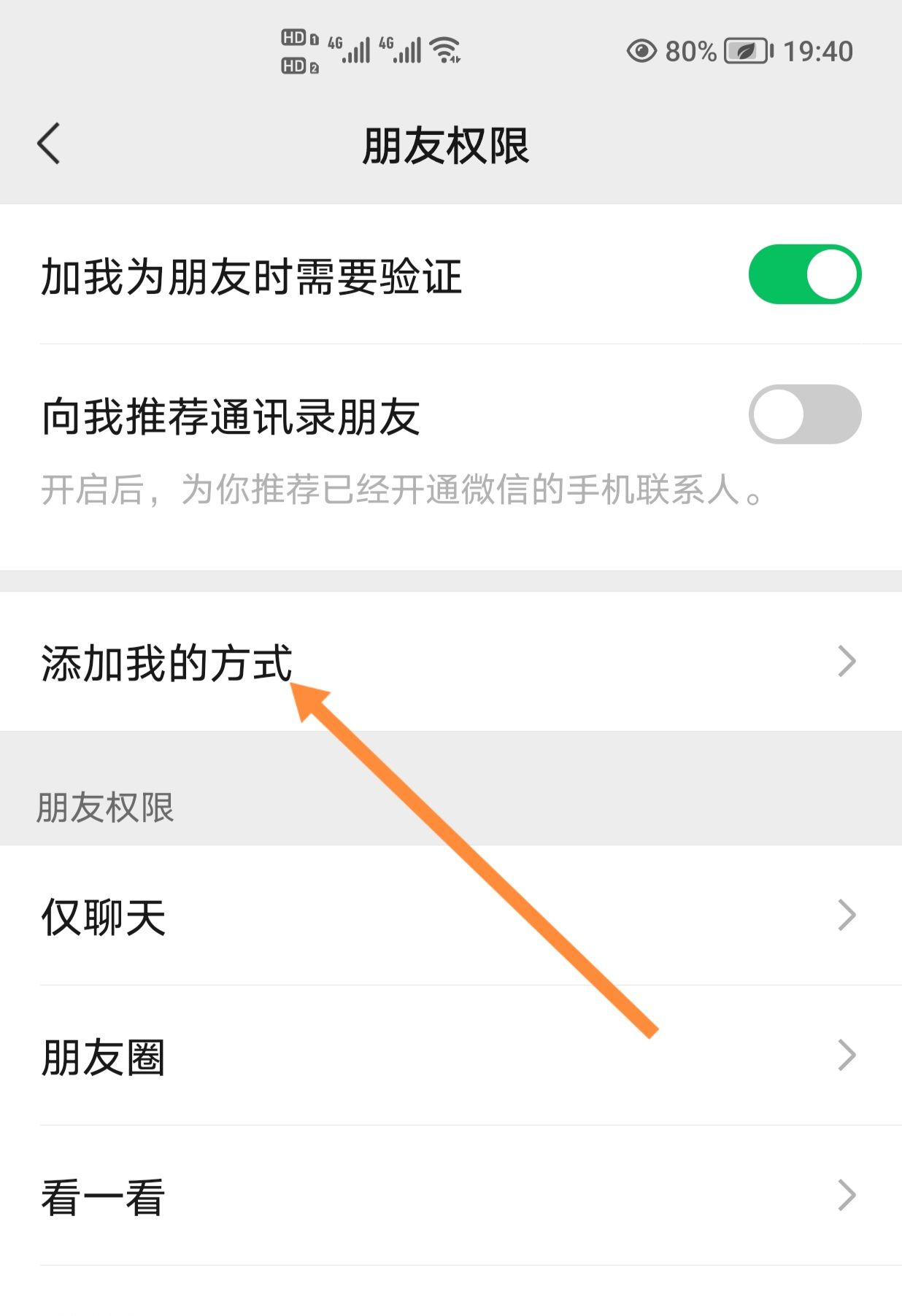Click the back arrow to return
This screenshot has height=1316, width=902.
click(48, 144)
